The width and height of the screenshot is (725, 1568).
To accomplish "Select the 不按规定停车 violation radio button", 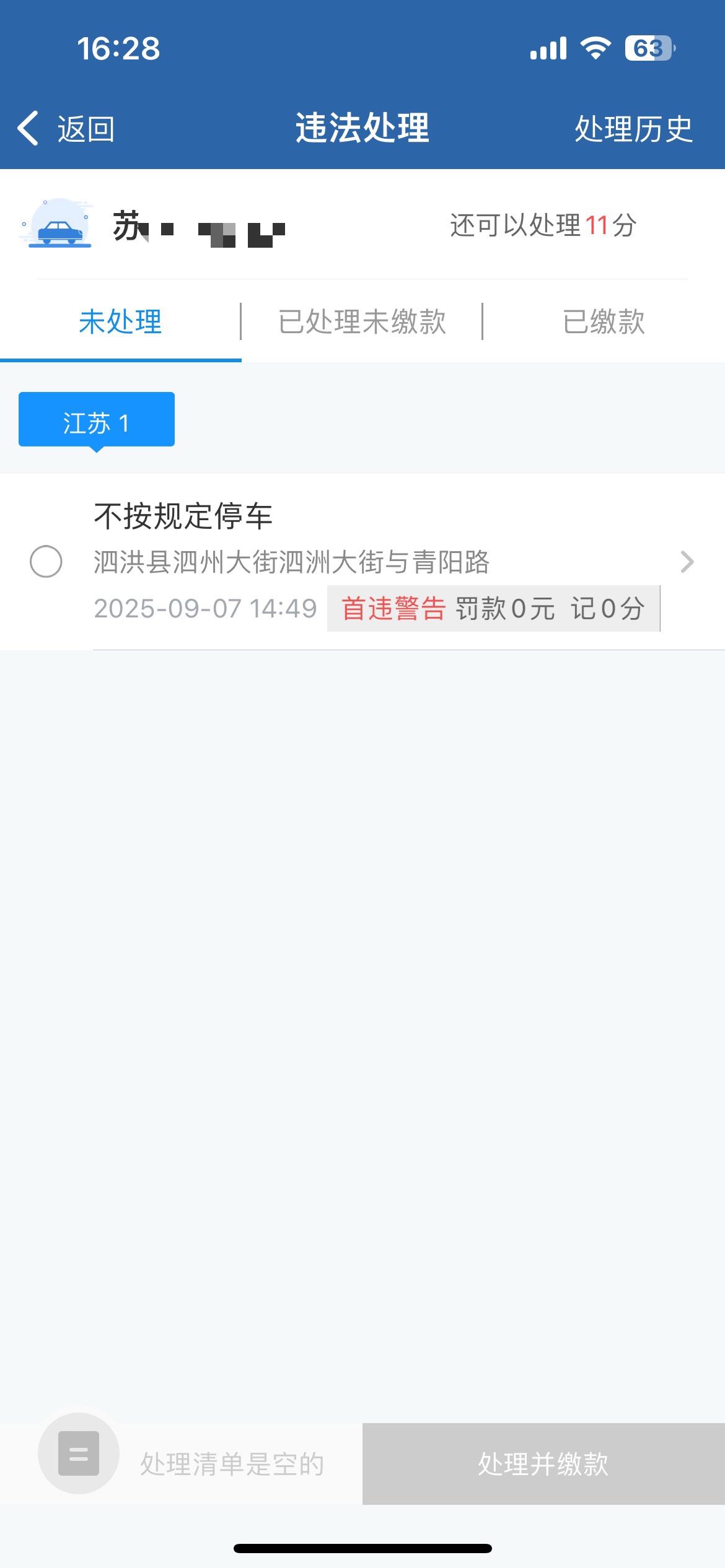I will 46,562.
